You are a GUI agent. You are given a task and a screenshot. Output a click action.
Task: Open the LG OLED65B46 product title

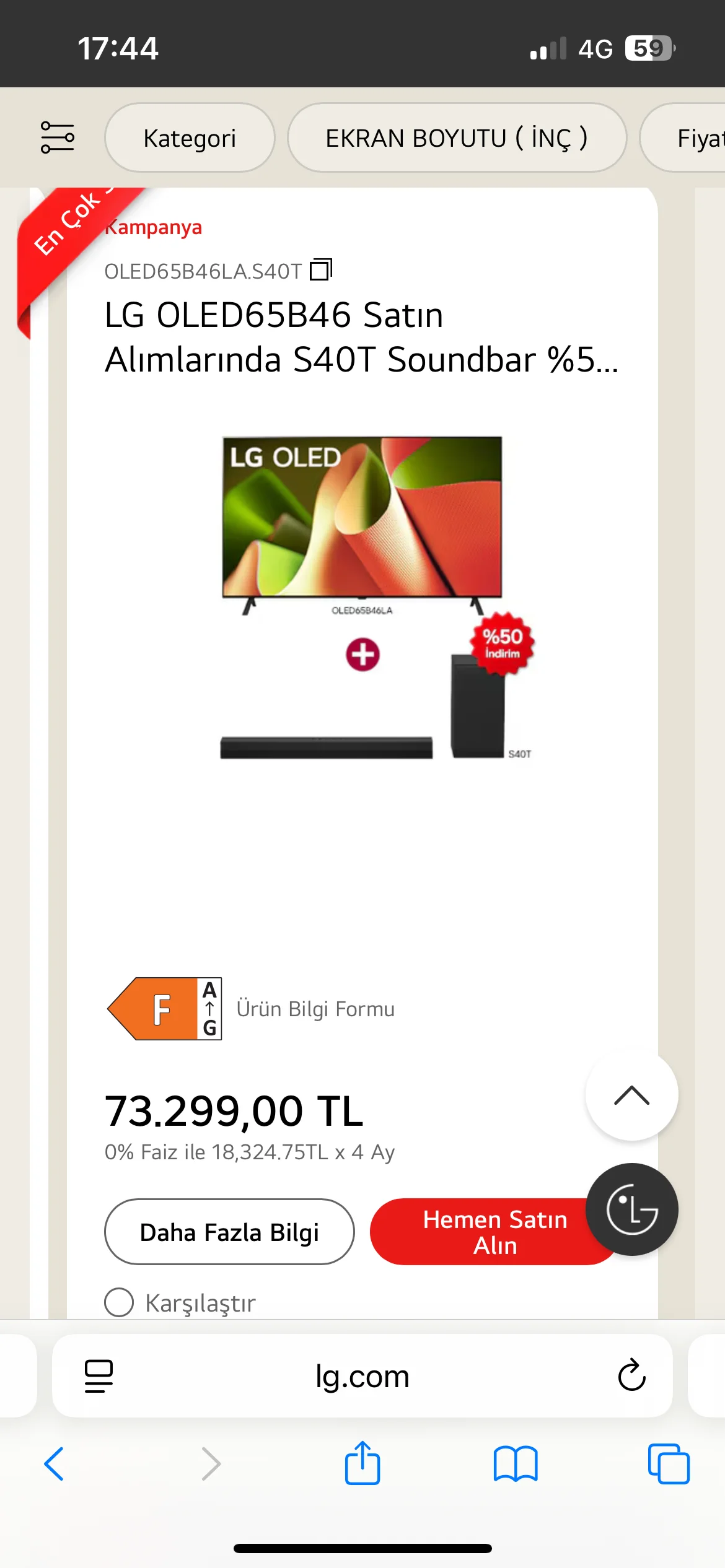pos(361,337)
